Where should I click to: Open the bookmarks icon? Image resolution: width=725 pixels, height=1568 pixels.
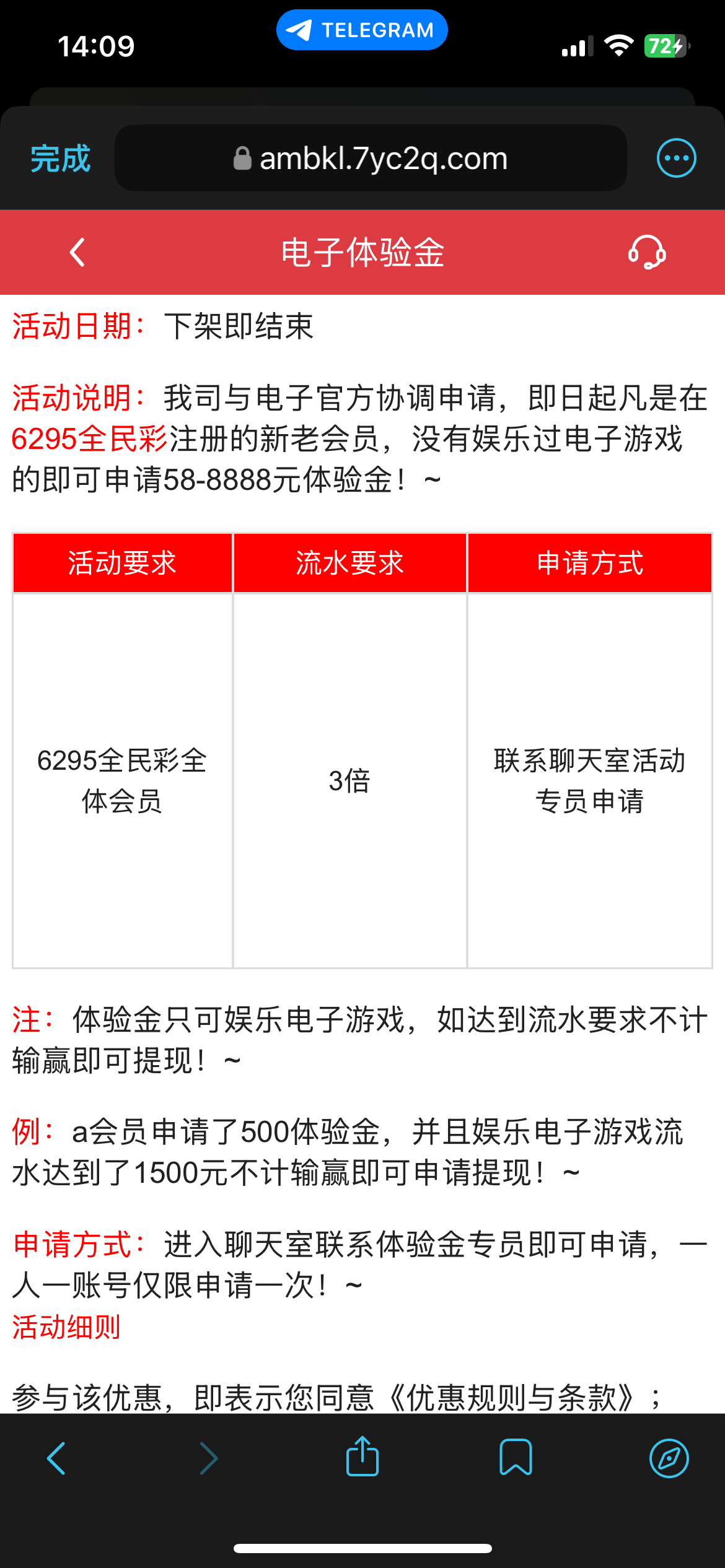click(x=516, y=1458)
